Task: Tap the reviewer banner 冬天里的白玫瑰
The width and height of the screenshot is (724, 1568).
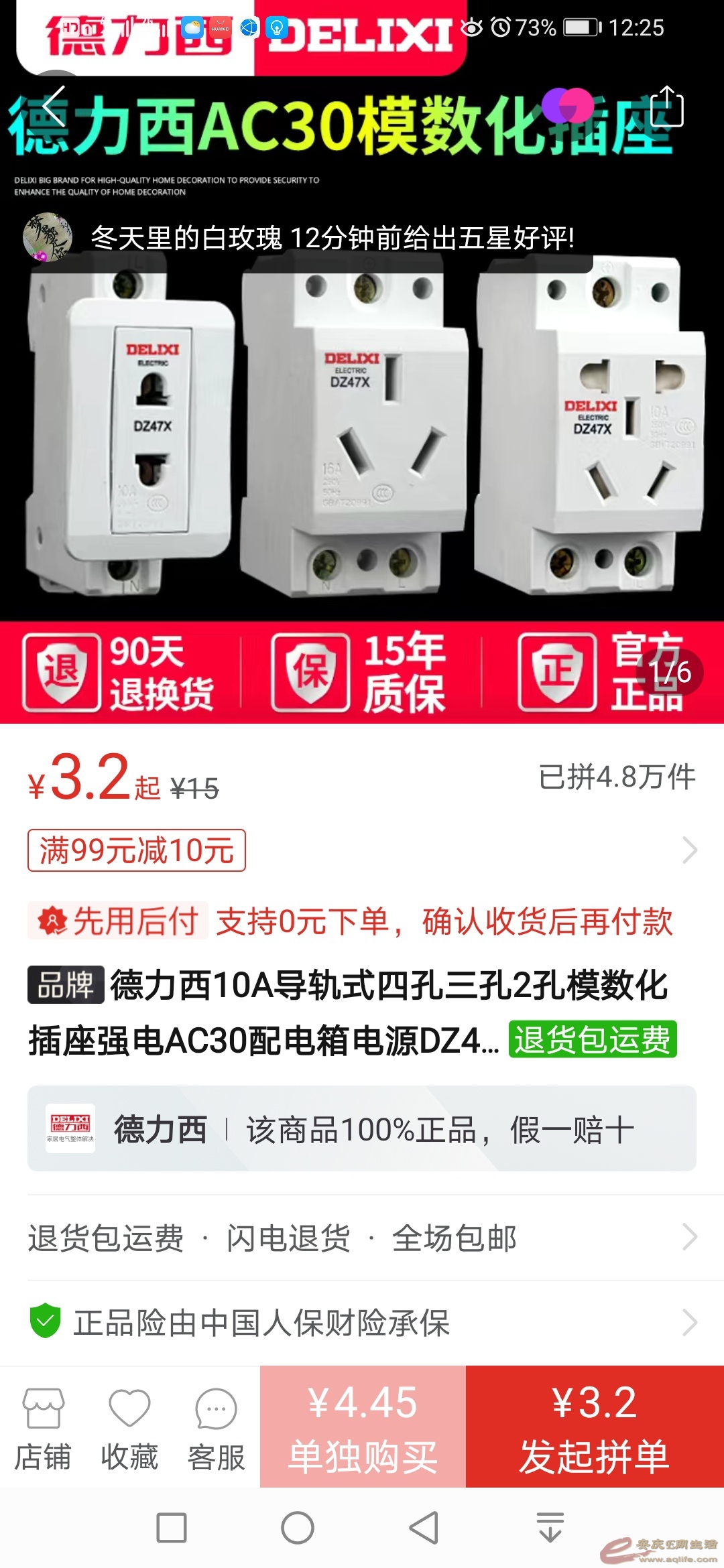Action: [x=308, y=238]
